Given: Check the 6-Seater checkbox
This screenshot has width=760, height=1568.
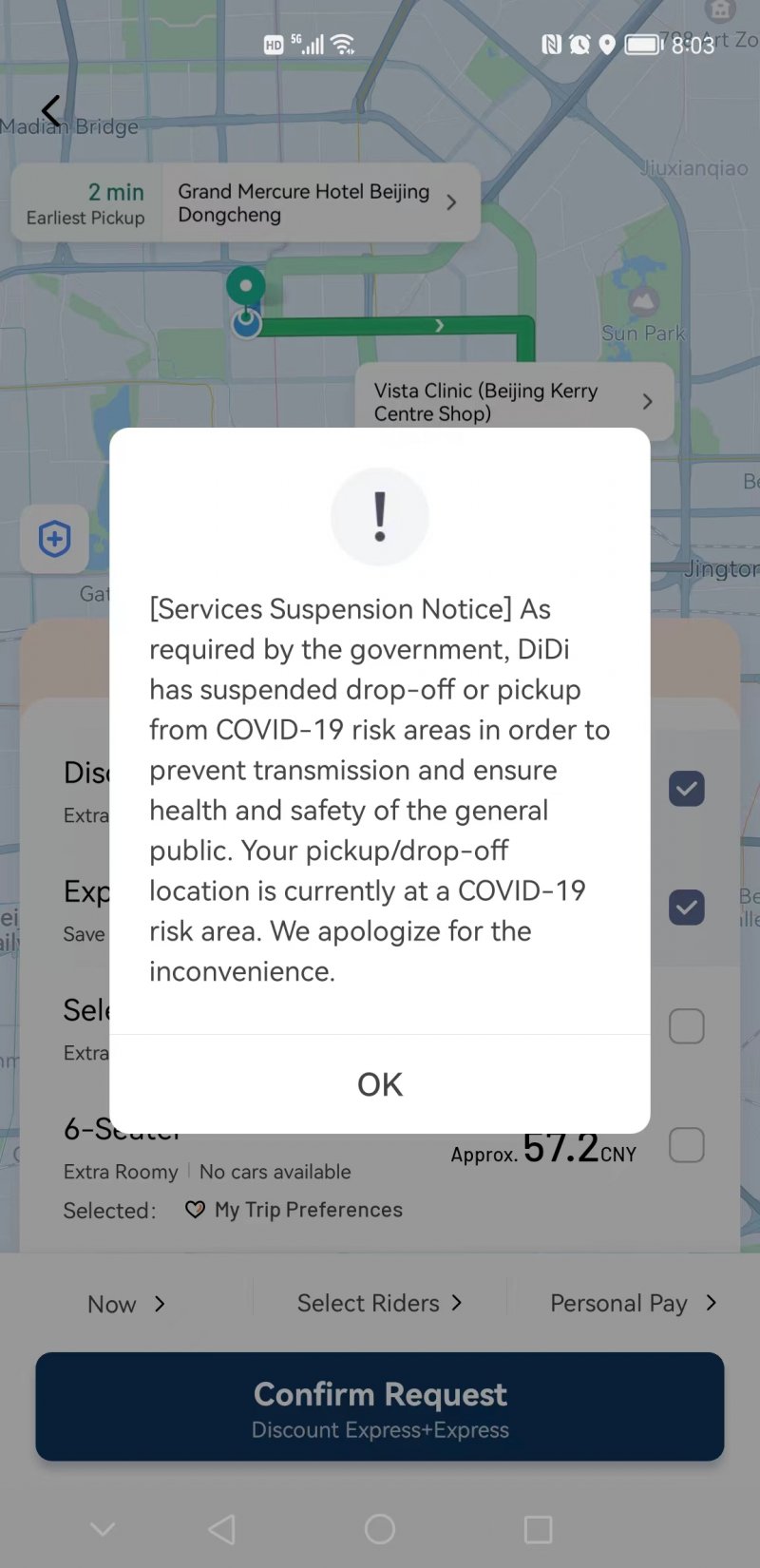Looking at the screenshot, I should click(x=686, y=1145).
